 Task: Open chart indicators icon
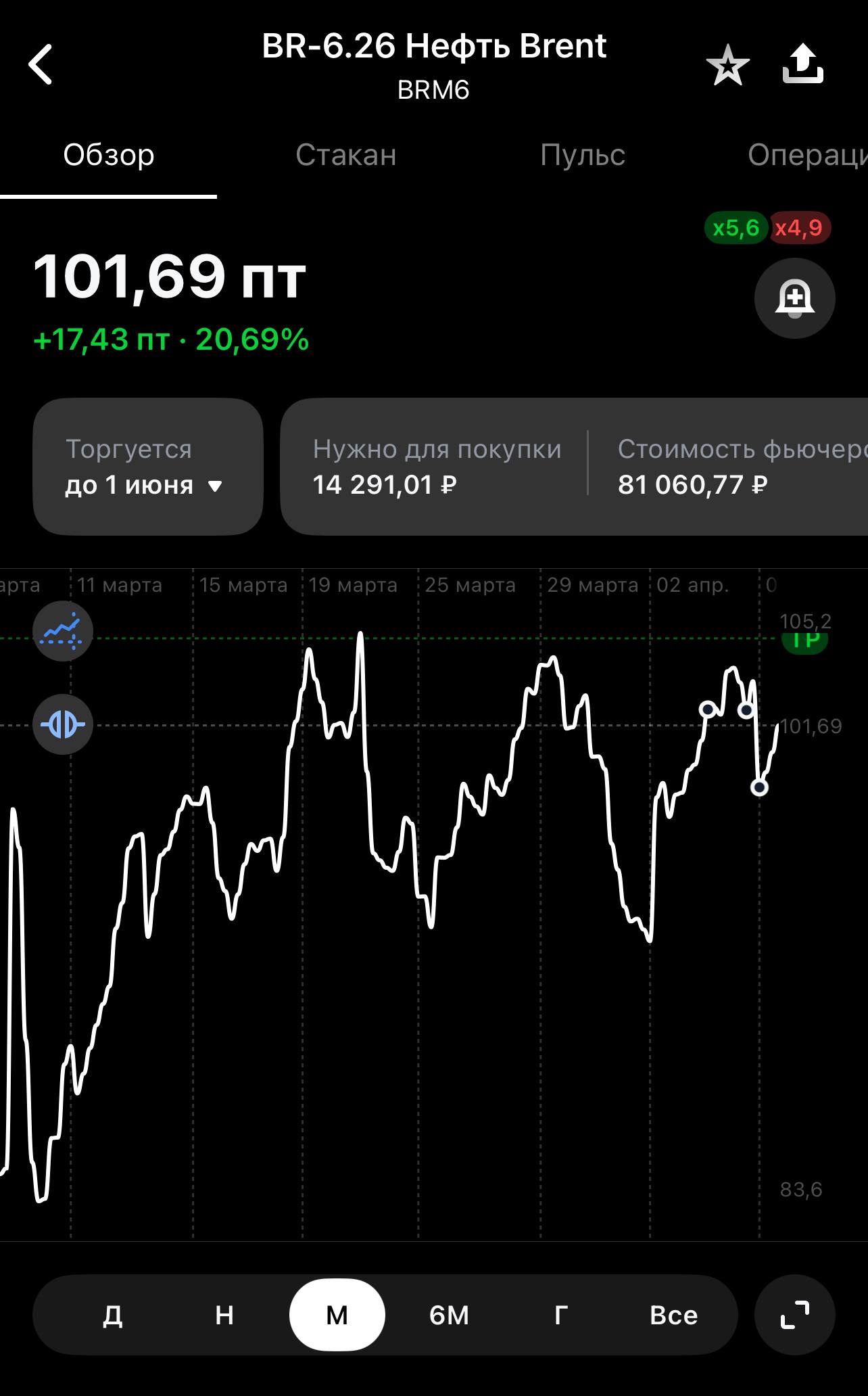[63, 631]
